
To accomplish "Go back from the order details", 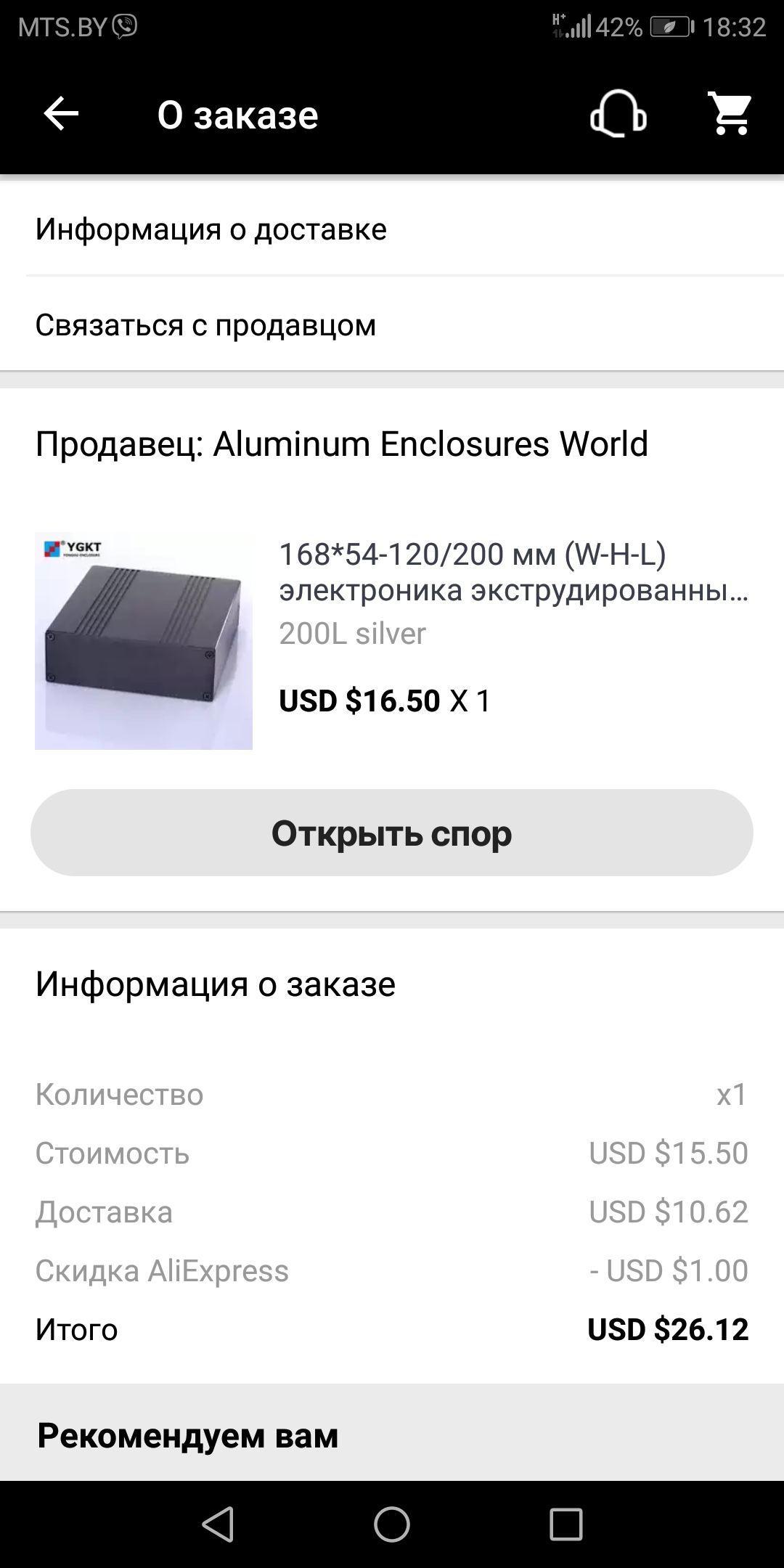I will 61,114.
